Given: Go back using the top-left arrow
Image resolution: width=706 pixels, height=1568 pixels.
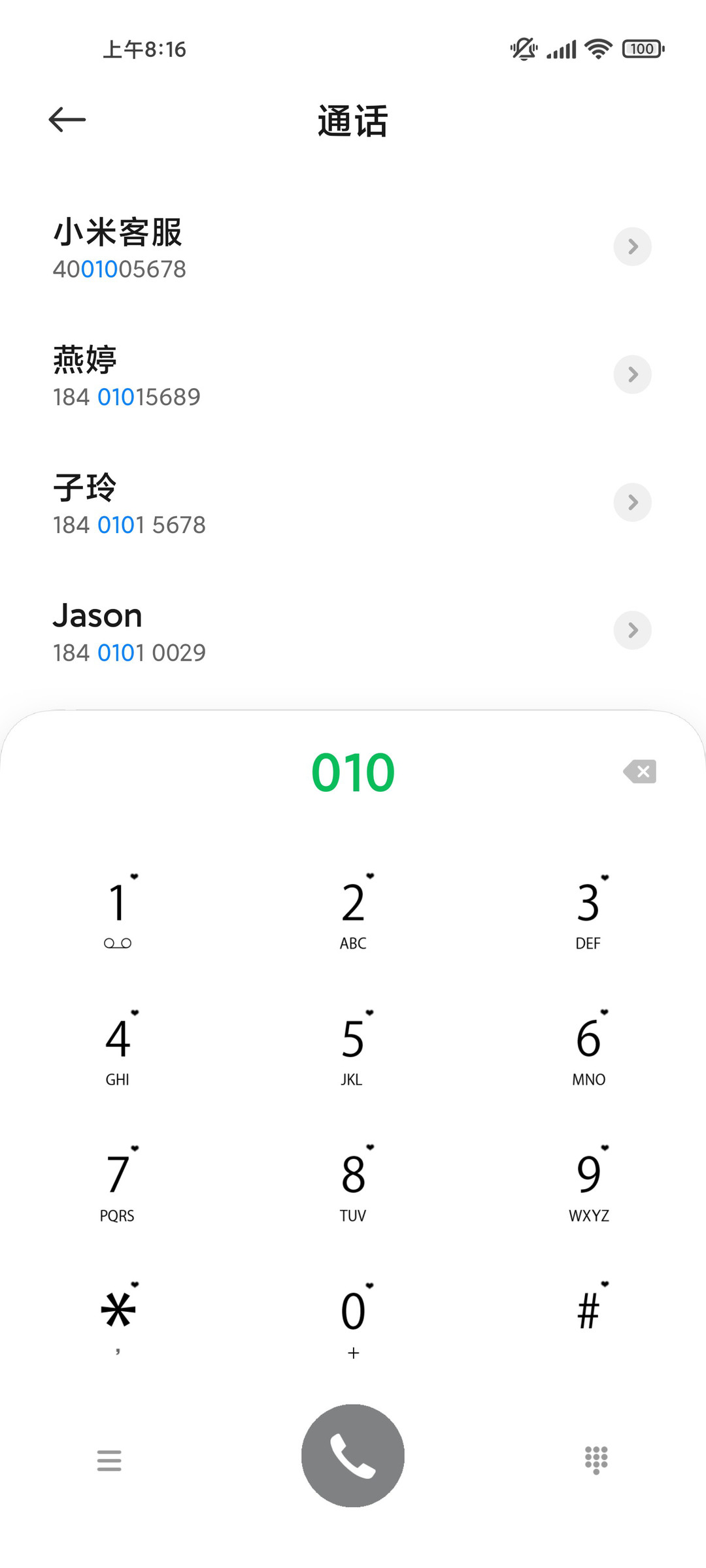Looking at the screenshot, I should point(67,120).
